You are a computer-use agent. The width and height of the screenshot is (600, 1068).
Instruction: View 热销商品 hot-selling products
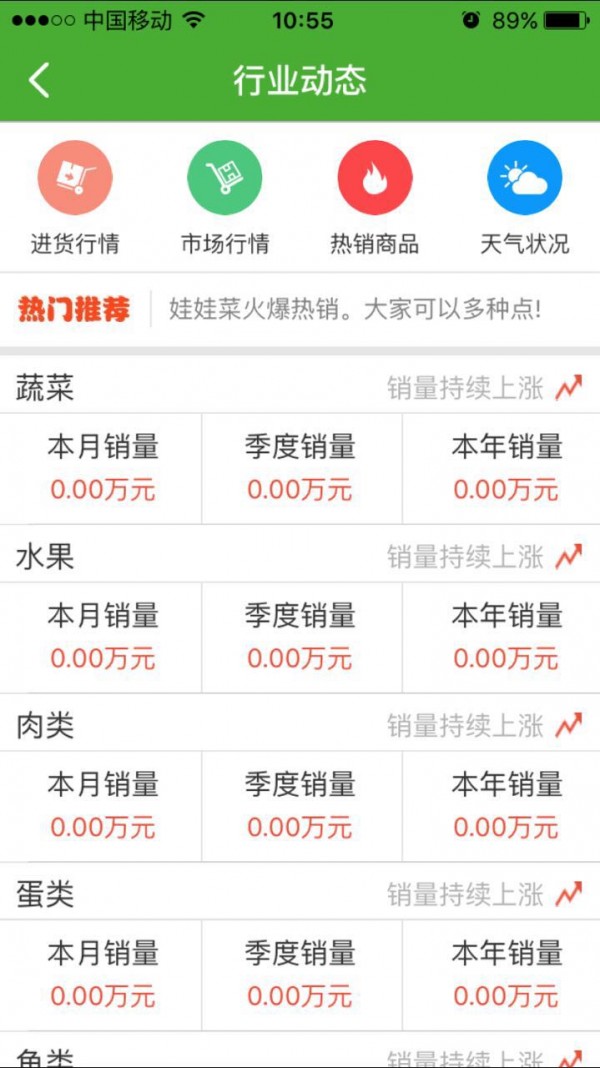coord(375,198)
